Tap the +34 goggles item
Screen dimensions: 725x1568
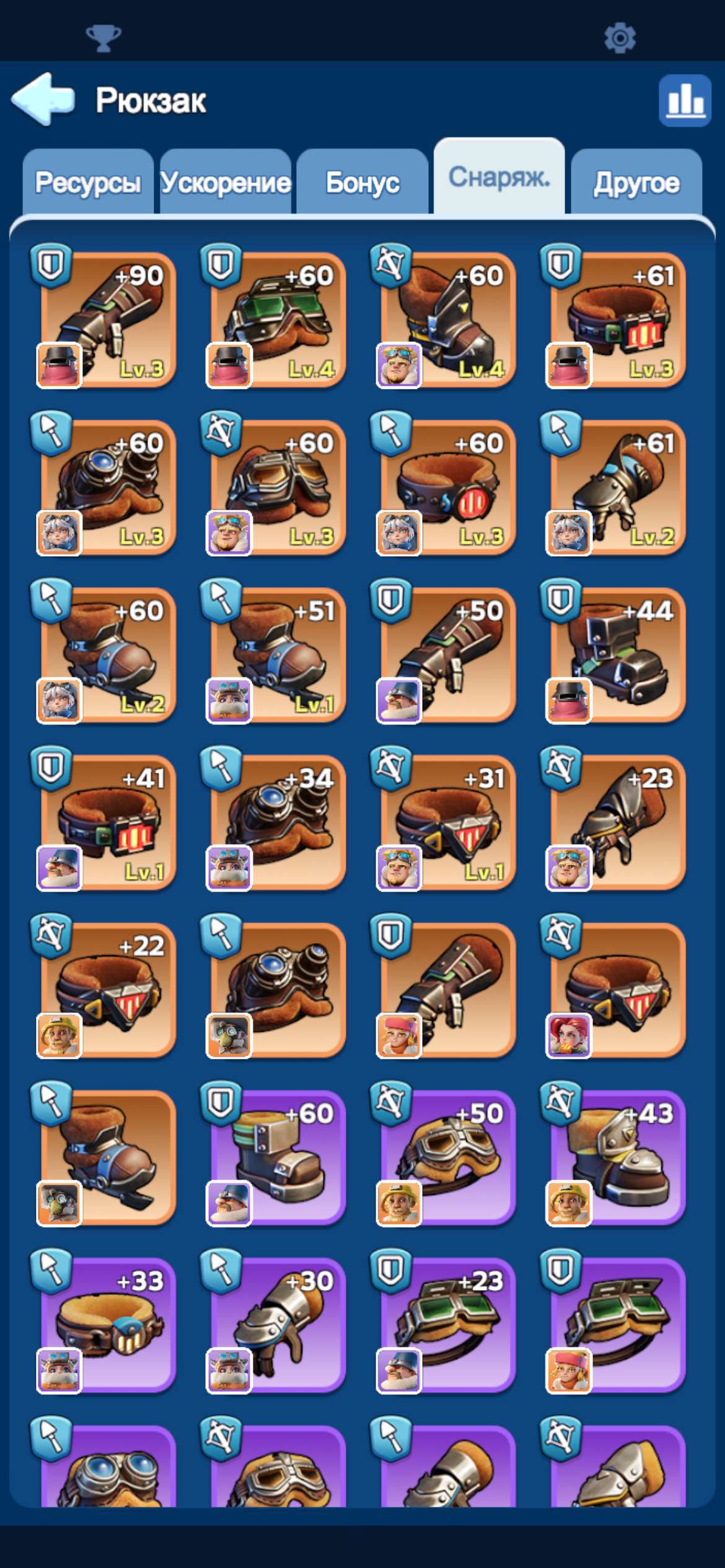point(274,821)
